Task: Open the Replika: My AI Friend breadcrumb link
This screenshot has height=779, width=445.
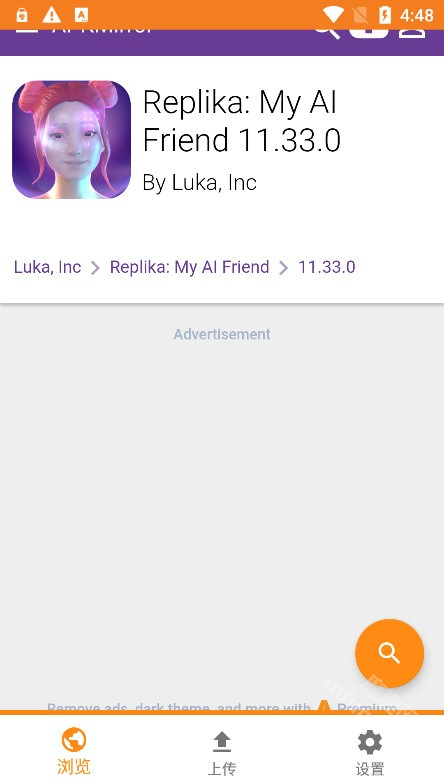Action: click(x=189, y=267)
